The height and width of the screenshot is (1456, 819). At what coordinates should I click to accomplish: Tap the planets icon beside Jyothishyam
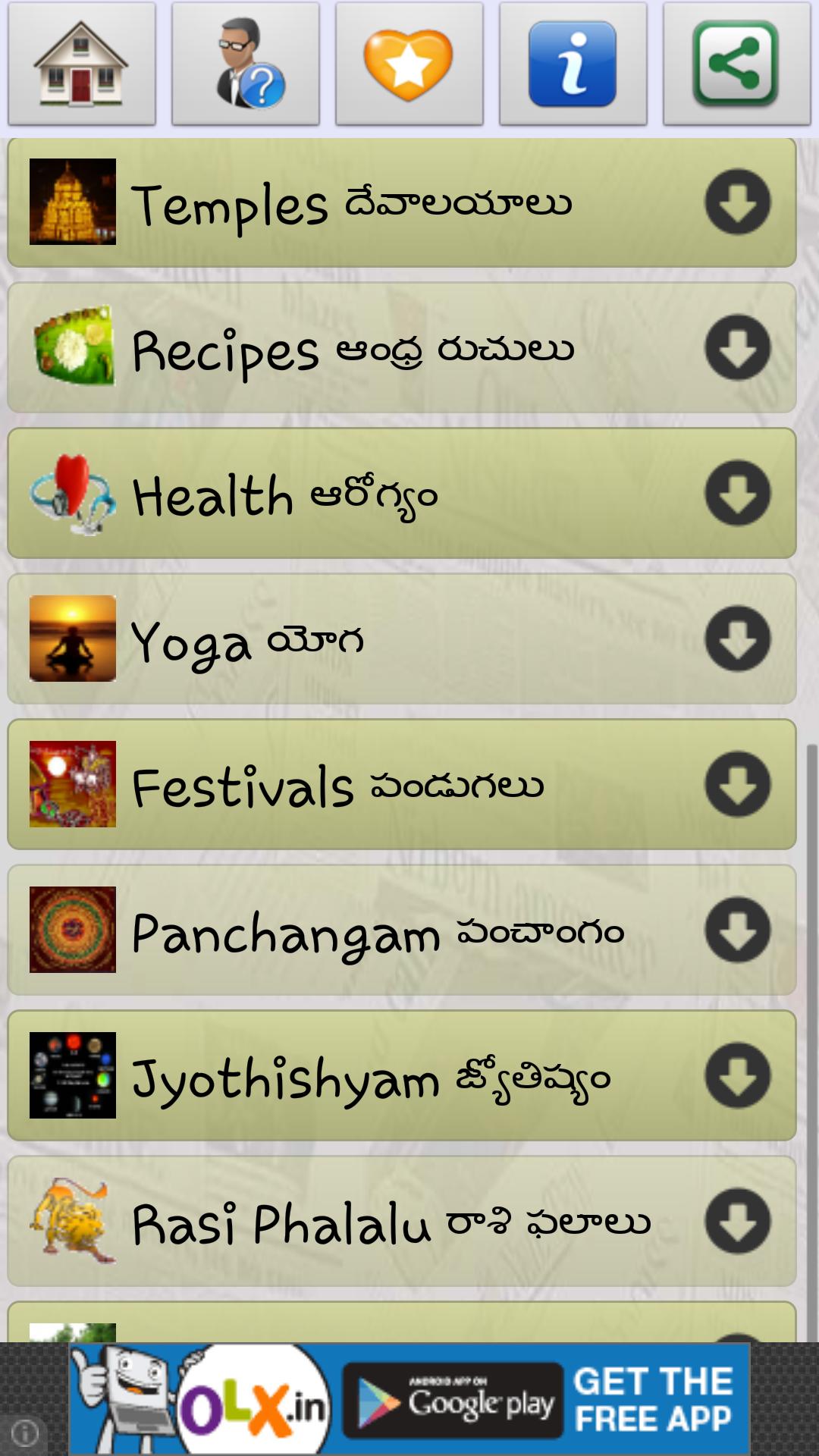[74, 1075]
